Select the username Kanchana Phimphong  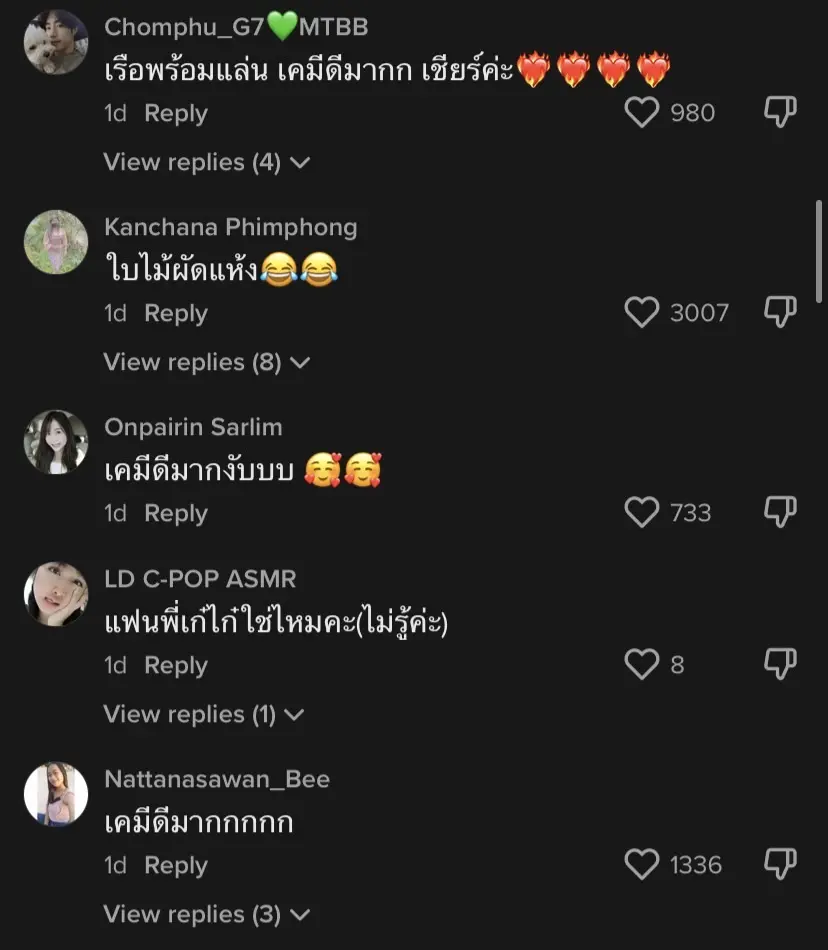[230, 227]
